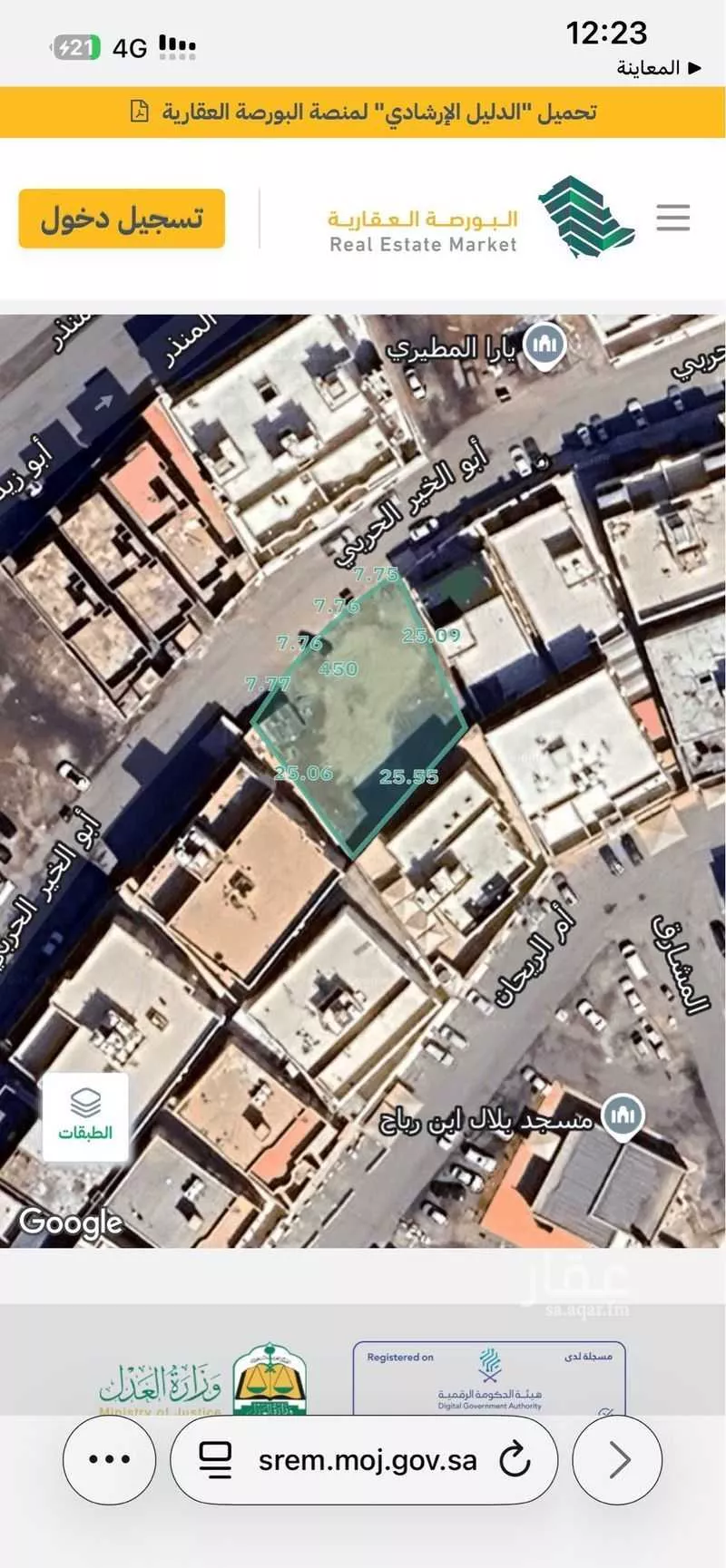726x1568 pixels.
Task: Open the hamburger menu
Action: [672, 218]
